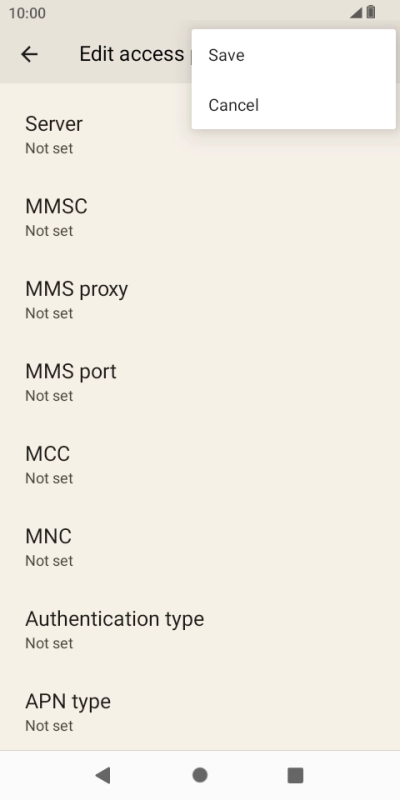Screen dimensions: 400x800
Task: Open the APN type setting
Action: pyautogui.click(x=200, y=712)
